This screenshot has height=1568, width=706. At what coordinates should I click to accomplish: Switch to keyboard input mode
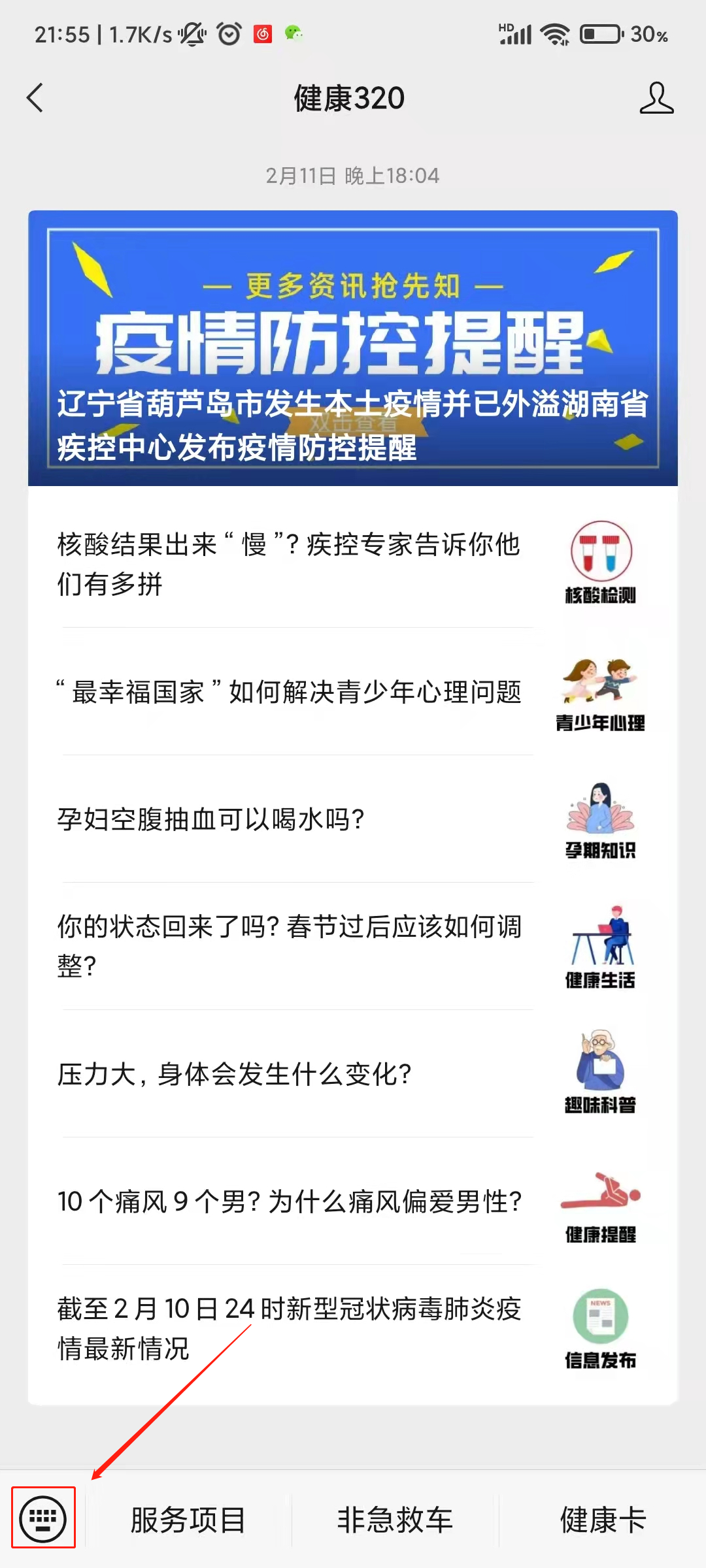click(43, 1518)
